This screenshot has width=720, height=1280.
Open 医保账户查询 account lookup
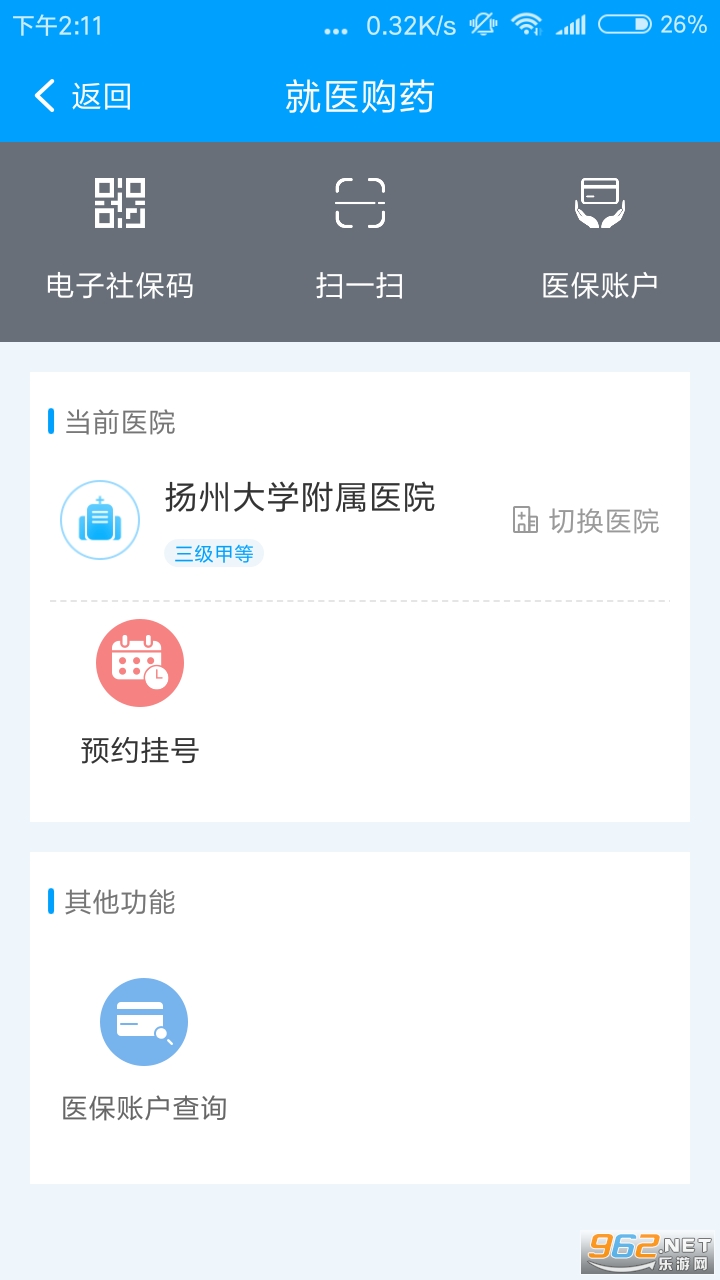click(x=144, y=1050)
